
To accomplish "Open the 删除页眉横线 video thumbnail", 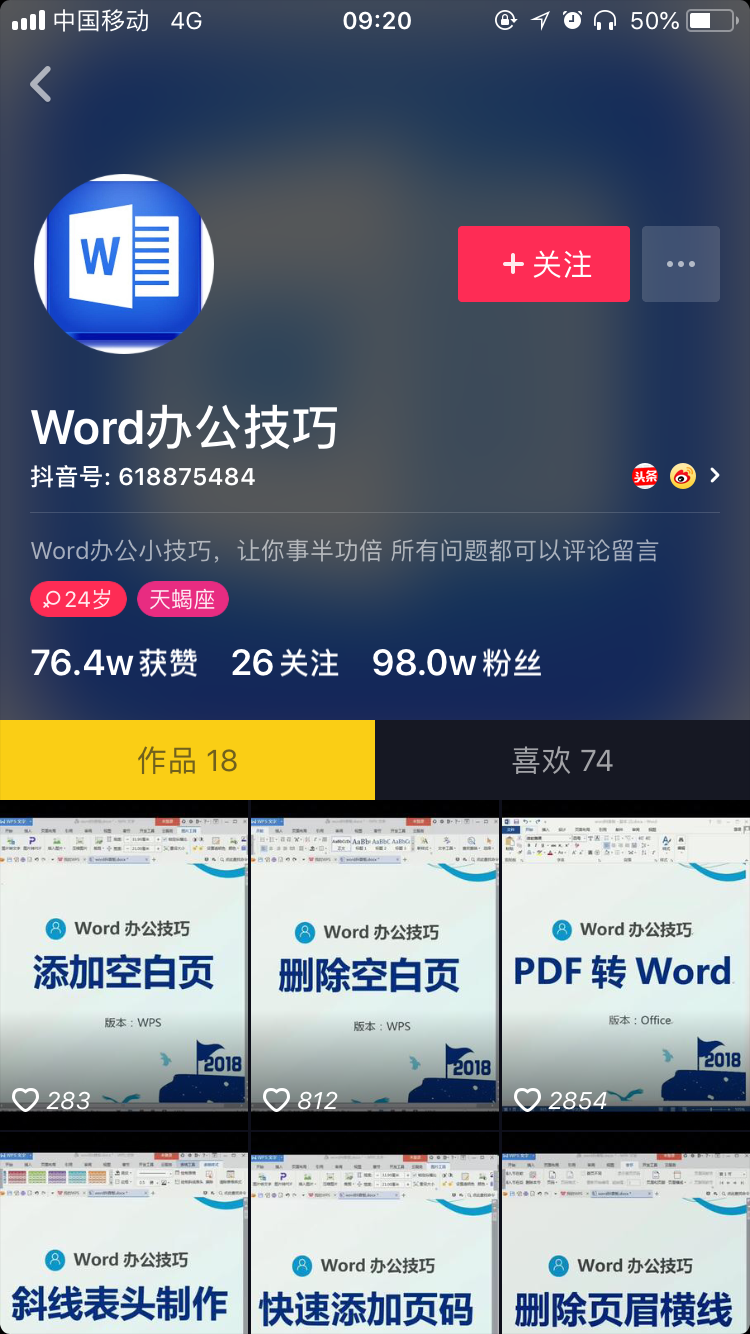I will (624, 1240).
